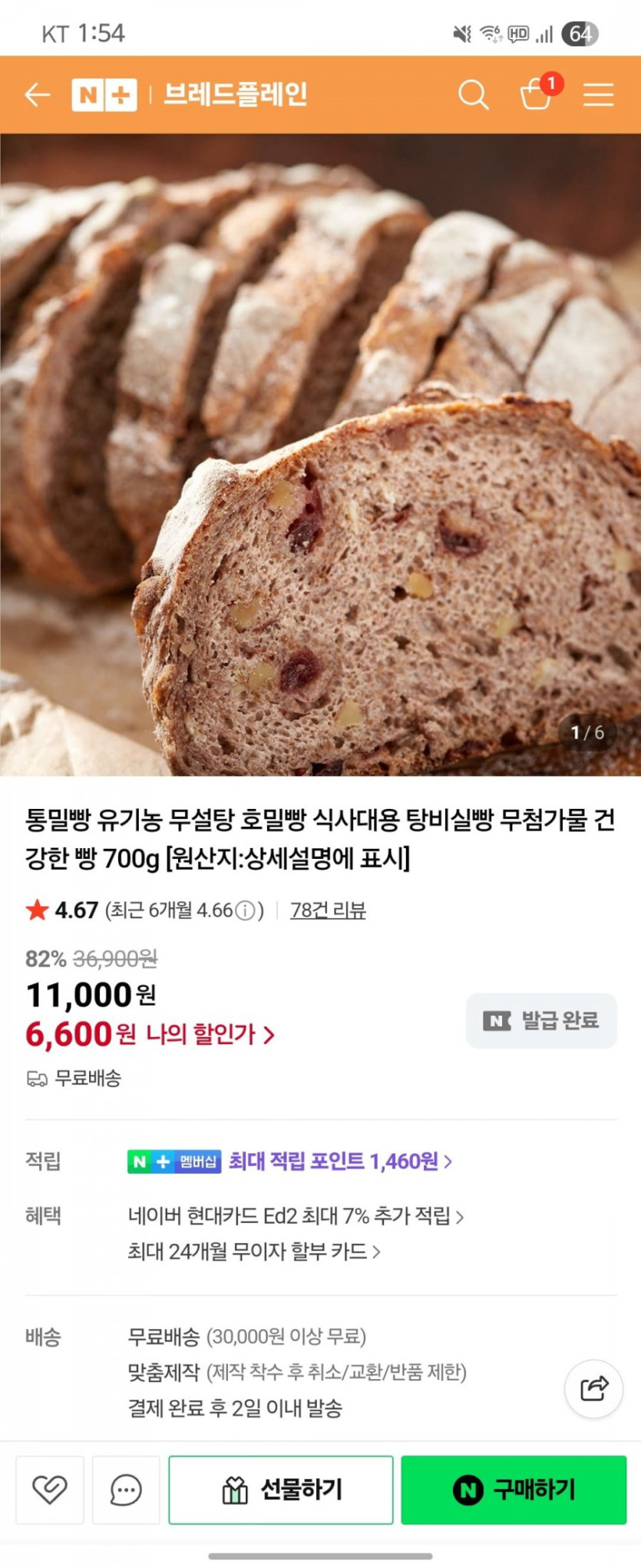
Task: View 네이버 현대카드 Ed2 추가 적립 benefit
Action: coord(296,1216)
